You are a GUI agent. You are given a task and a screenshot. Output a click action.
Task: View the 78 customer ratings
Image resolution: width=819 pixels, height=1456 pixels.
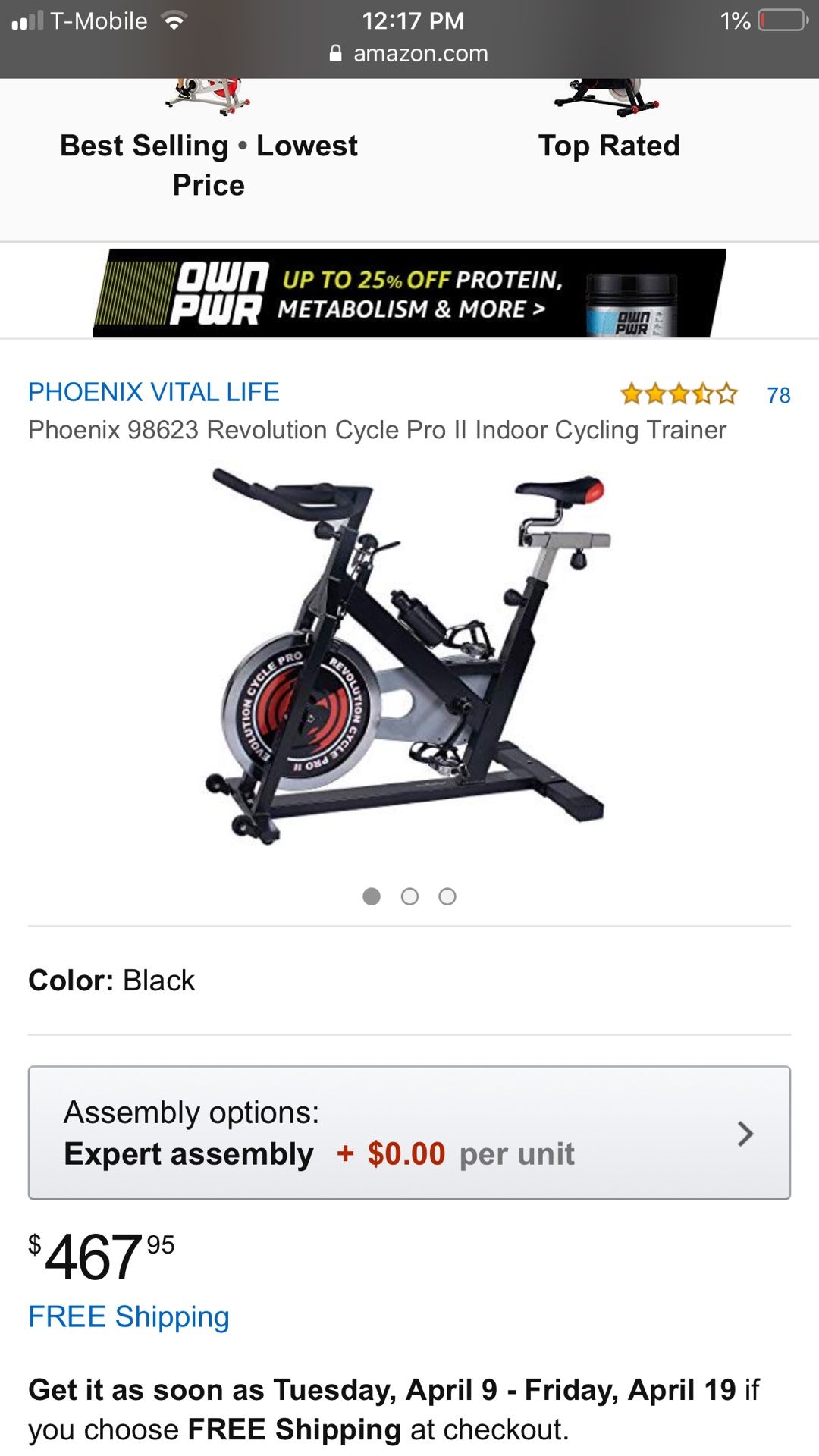[779, 395]
